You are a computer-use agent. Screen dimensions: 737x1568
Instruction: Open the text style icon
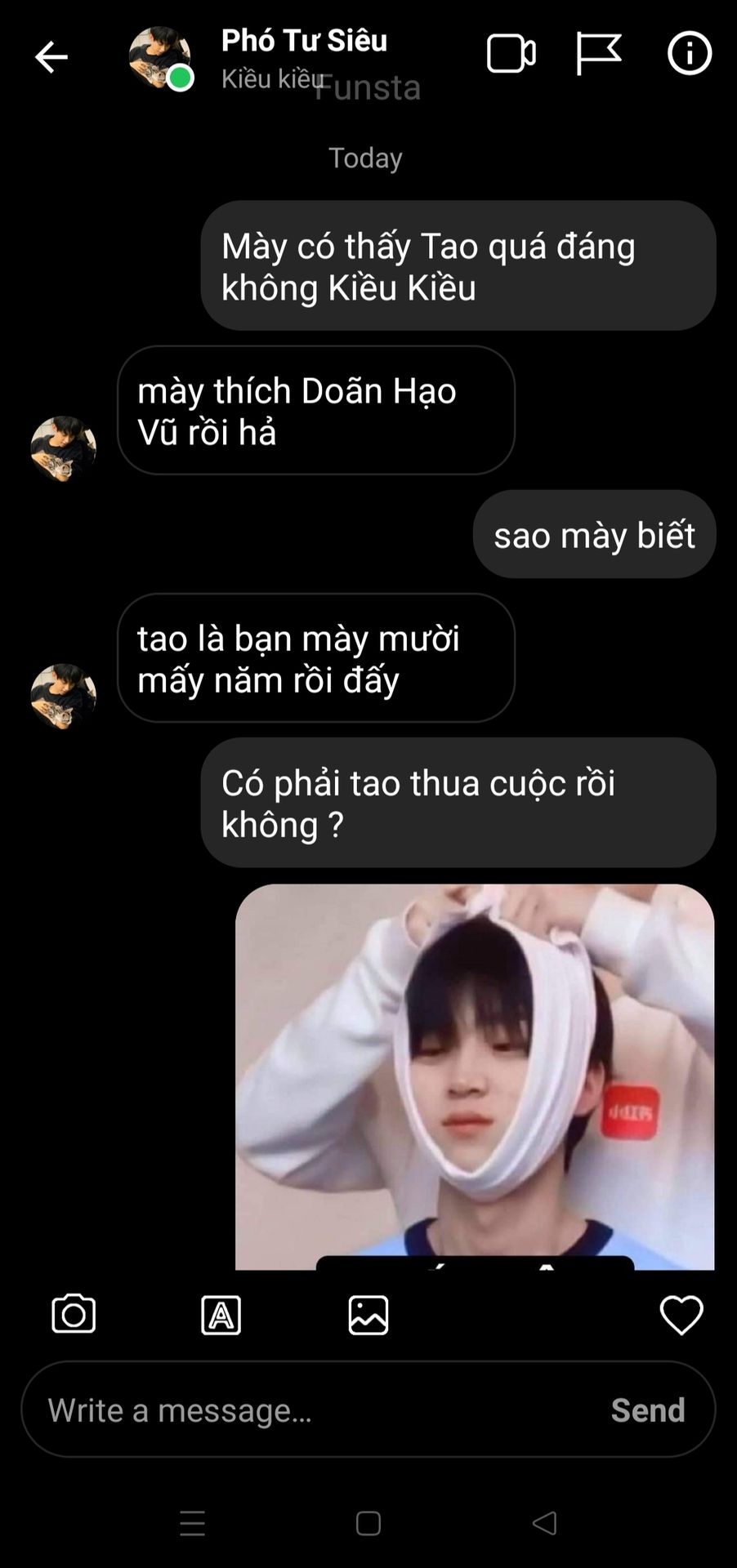tap(221, 1315)
